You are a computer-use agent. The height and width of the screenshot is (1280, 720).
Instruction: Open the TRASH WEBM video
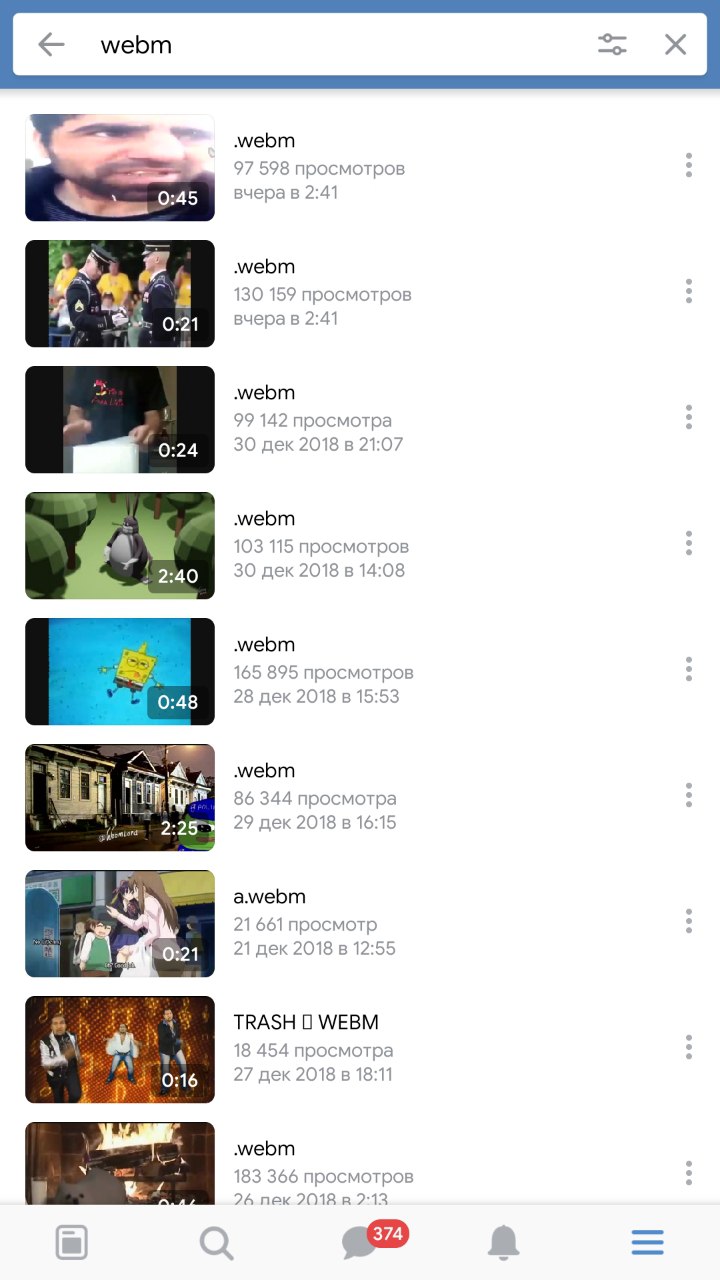pos(120,1049)
